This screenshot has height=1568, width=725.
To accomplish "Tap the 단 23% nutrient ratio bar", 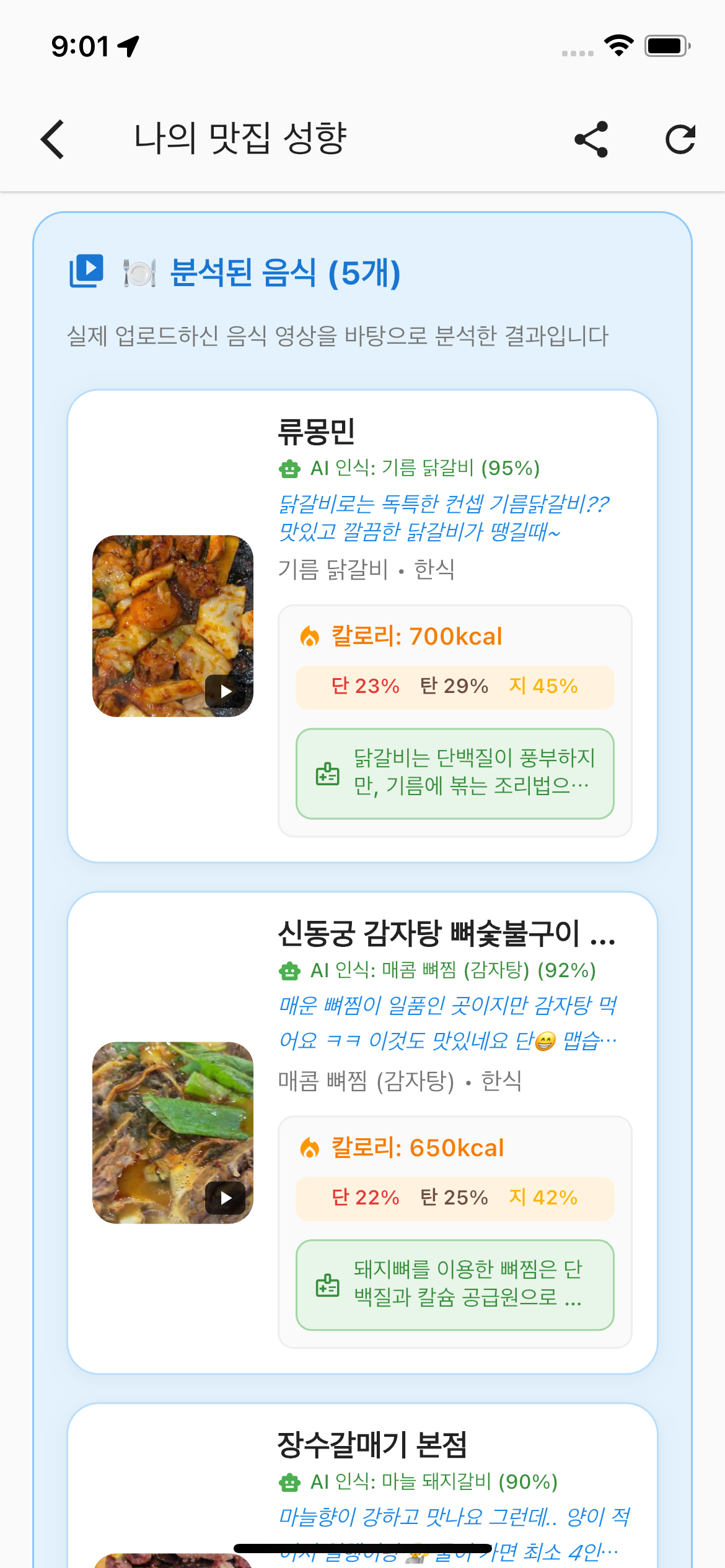I will pyautogui.click(x=366, y=686).
